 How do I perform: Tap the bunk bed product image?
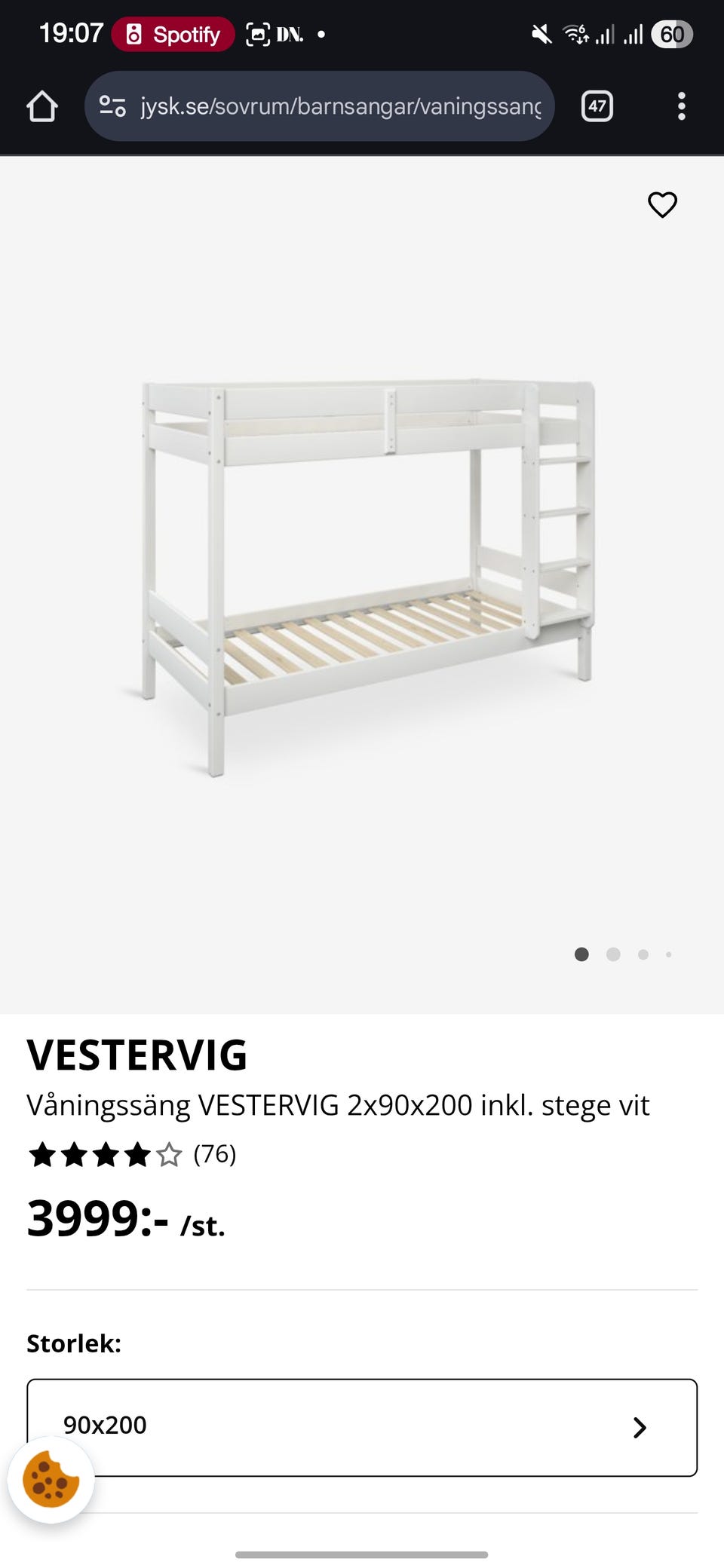362,573
